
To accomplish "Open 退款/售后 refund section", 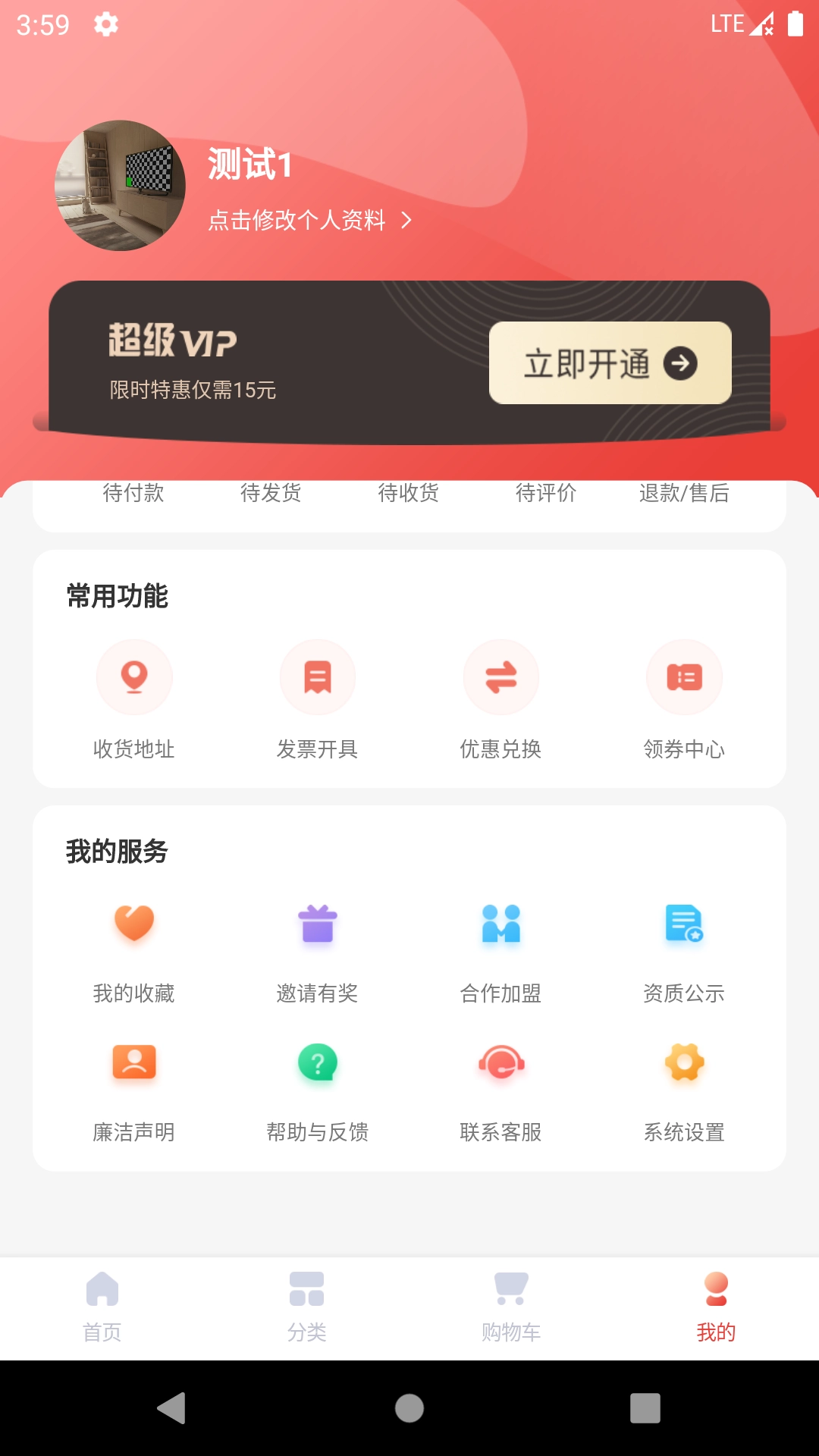I will (685, 494).
